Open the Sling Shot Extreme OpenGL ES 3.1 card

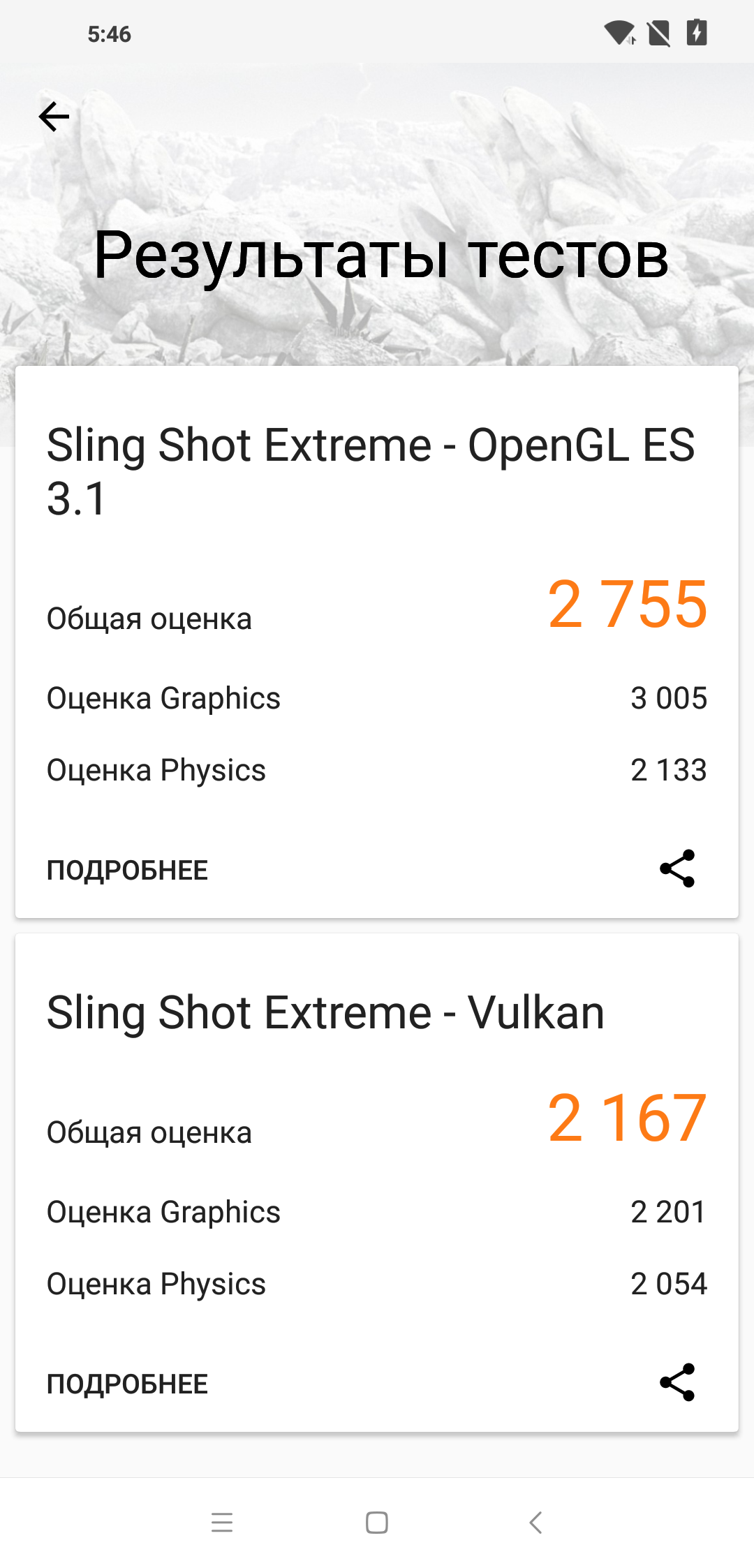tap(370, 472)
